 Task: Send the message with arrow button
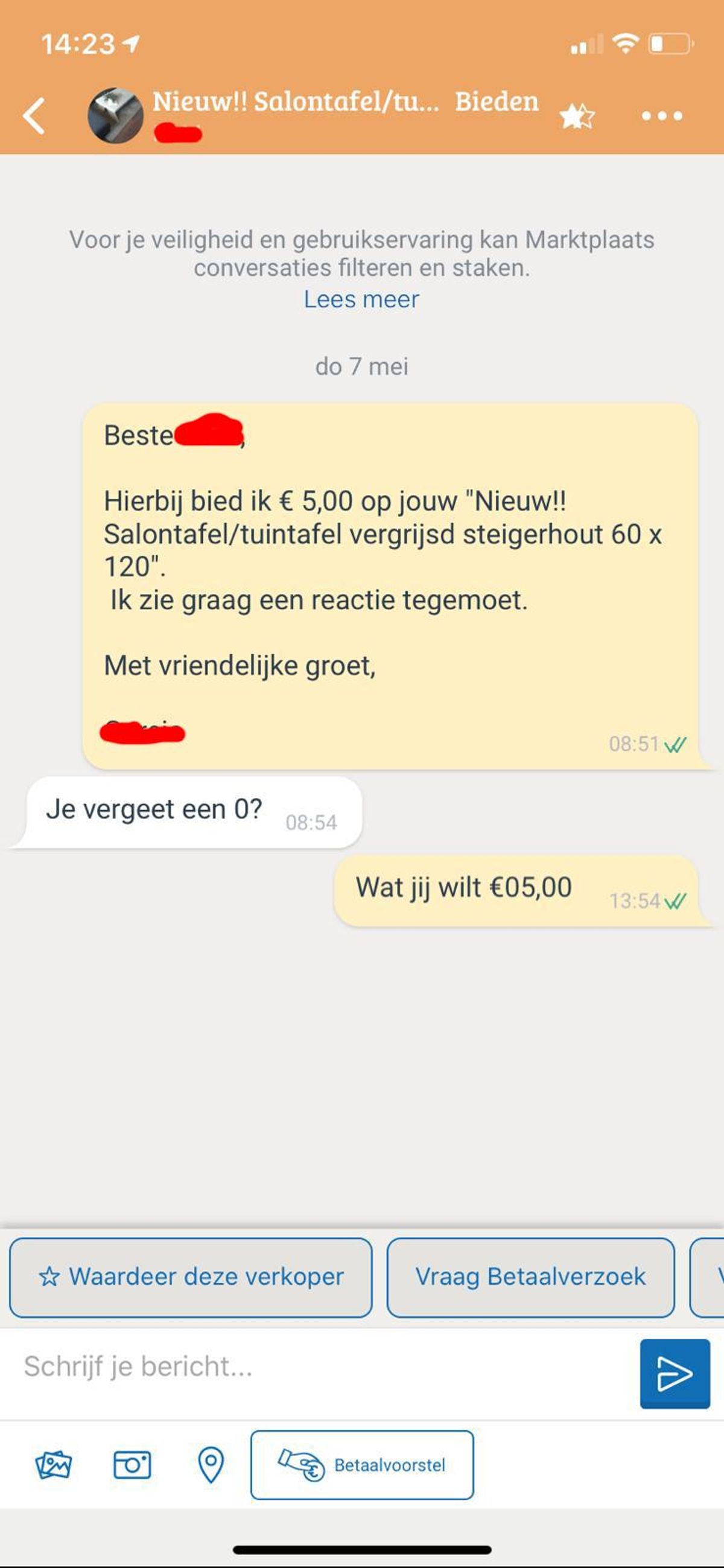coord(674,1373)
